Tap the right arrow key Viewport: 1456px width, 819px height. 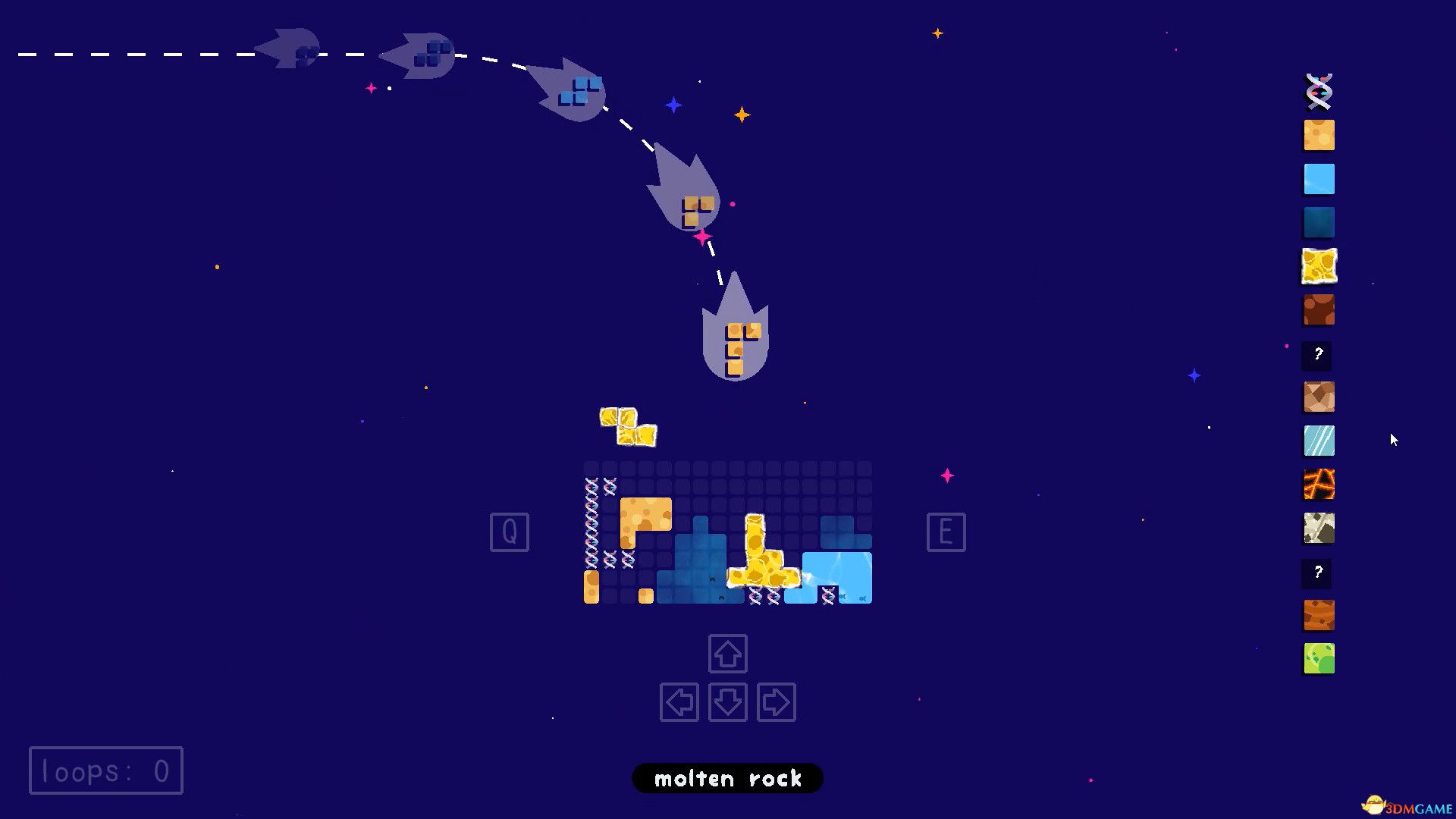tap(776, 702)
